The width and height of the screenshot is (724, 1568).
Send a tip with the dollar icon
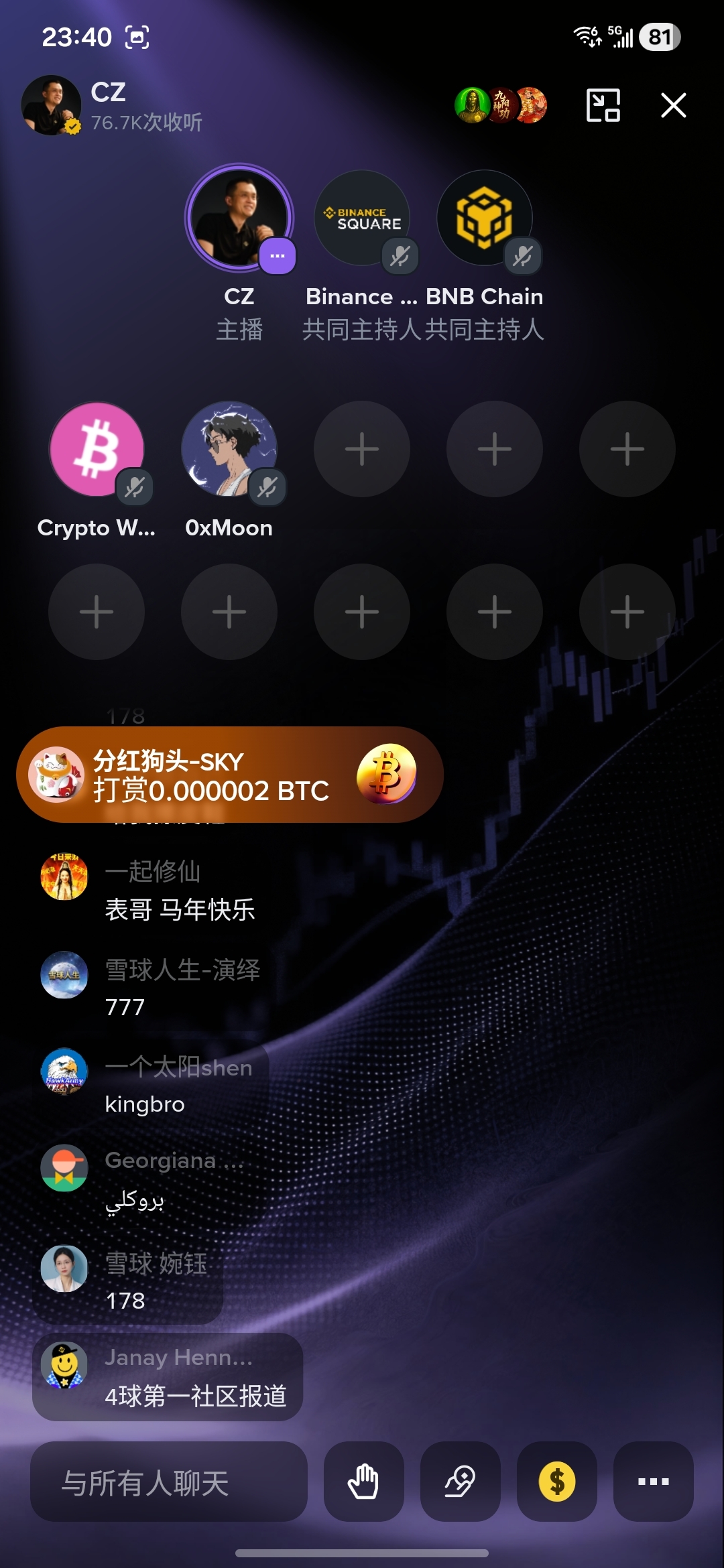tap(556, 1482)
